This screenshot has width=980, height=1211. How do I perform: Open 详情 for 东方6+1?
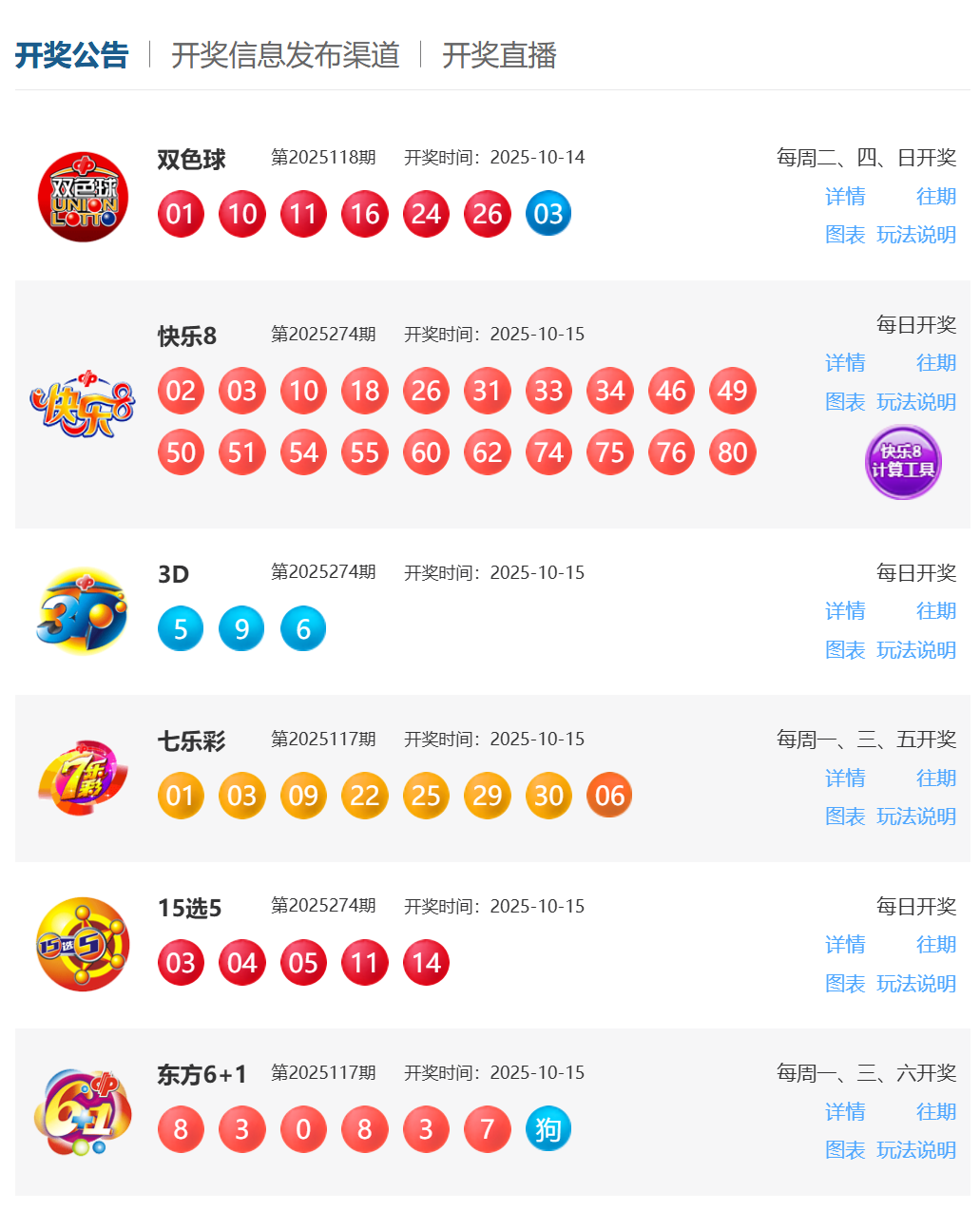(x=845, y=1112)
